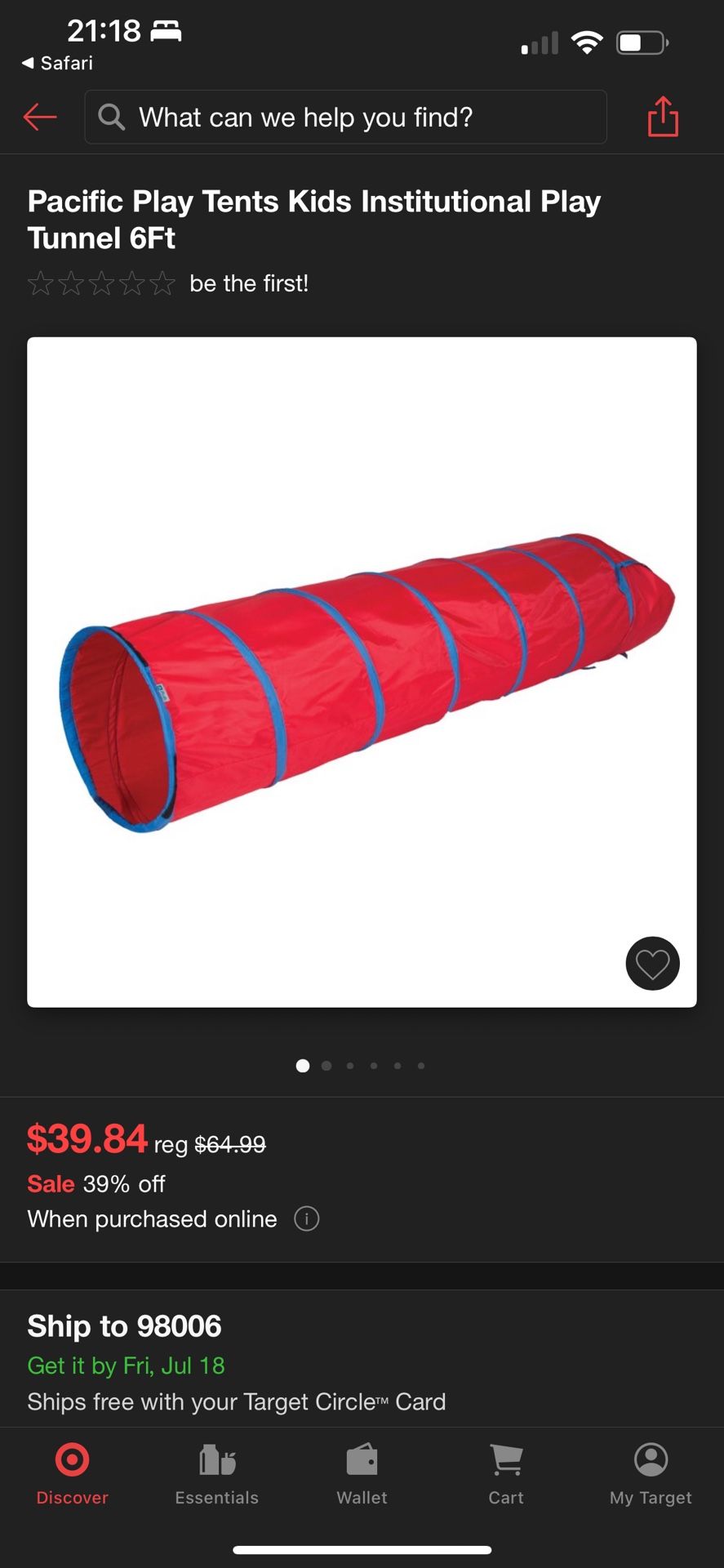Open the red play tunnel product image
Image resolution: width=724 pixels, height=1568 pixels.
[x=362, y=671]
